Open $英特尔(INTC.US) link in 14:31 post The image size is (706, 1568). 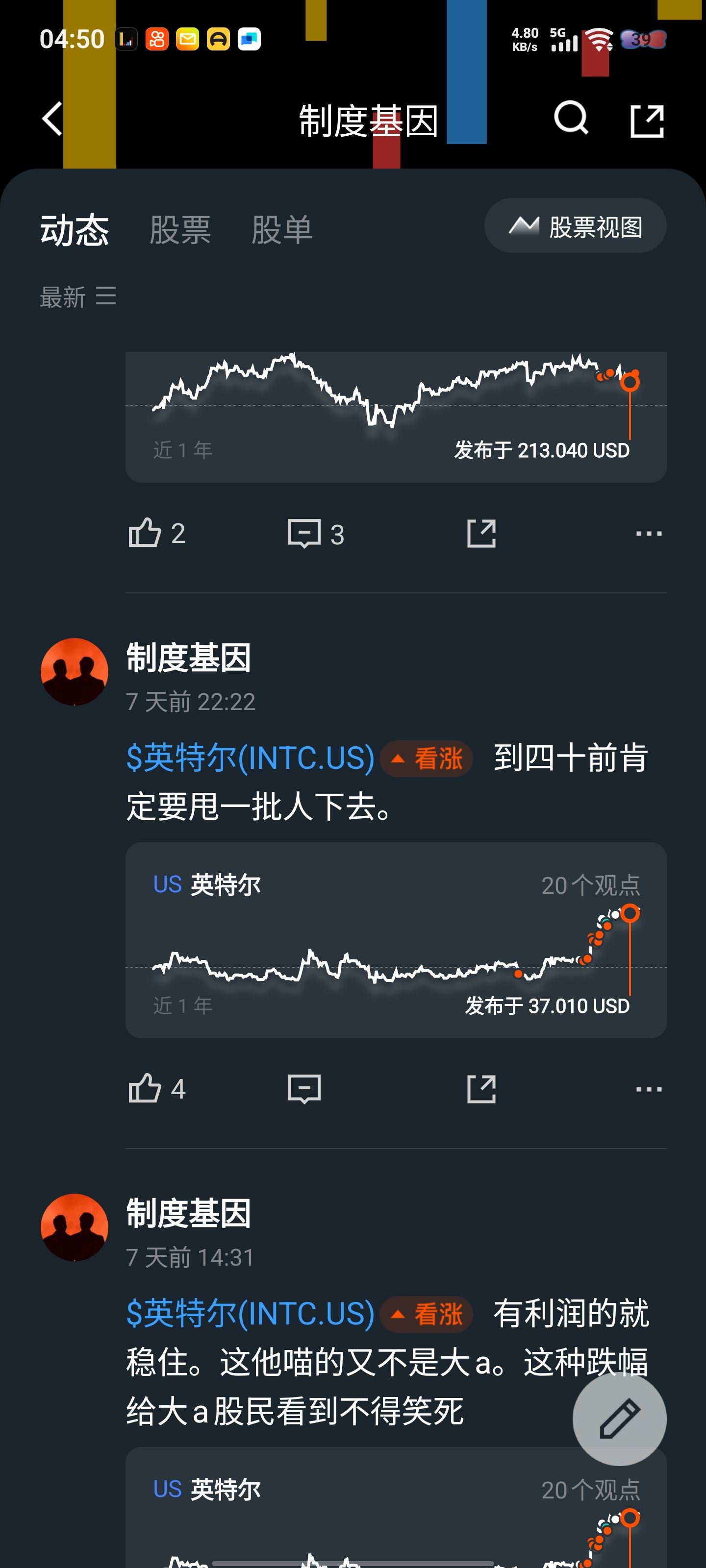tap(250, 1314)
